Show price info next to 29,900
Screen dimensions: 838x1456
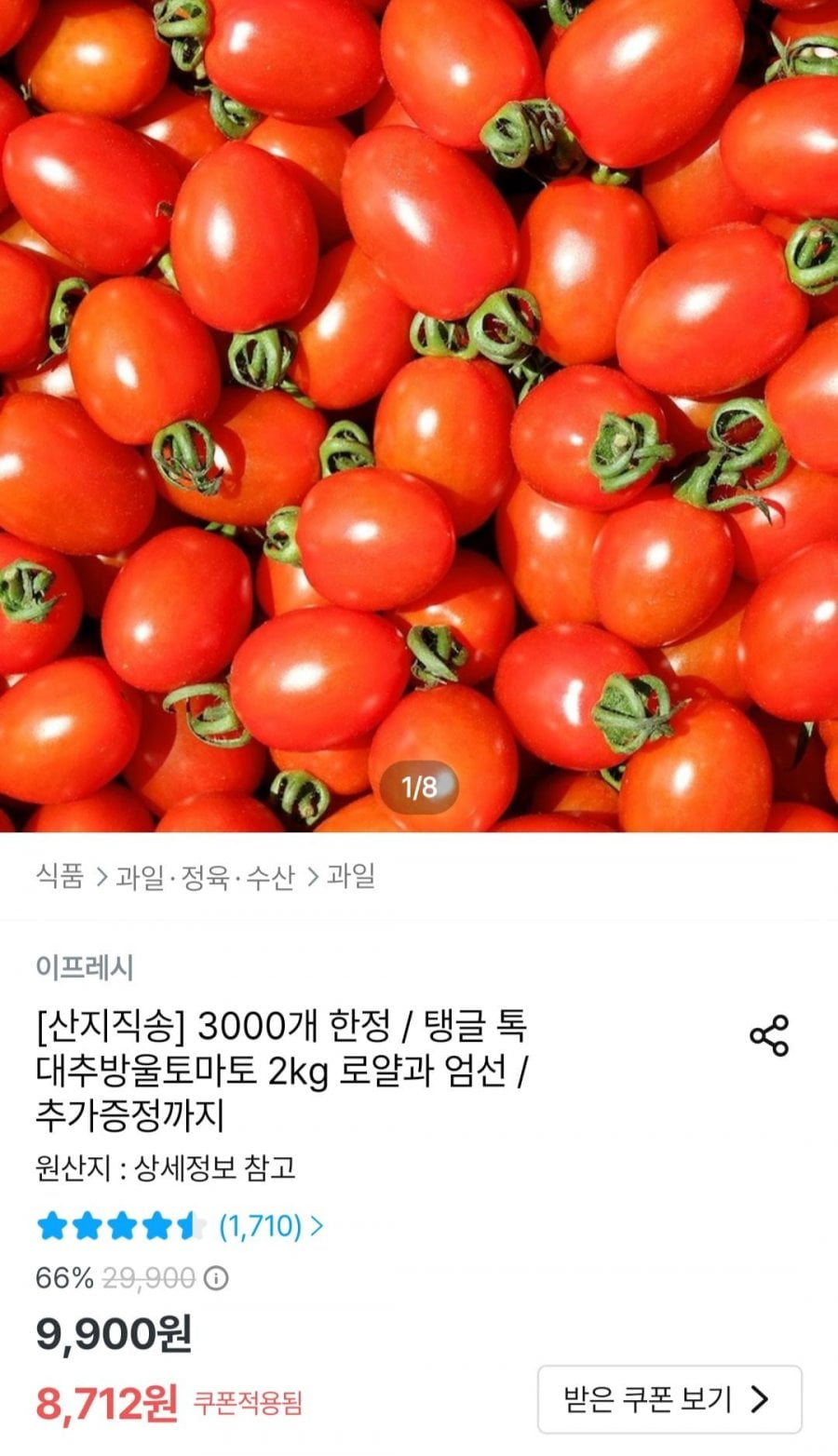click(x=216, y=1278)
